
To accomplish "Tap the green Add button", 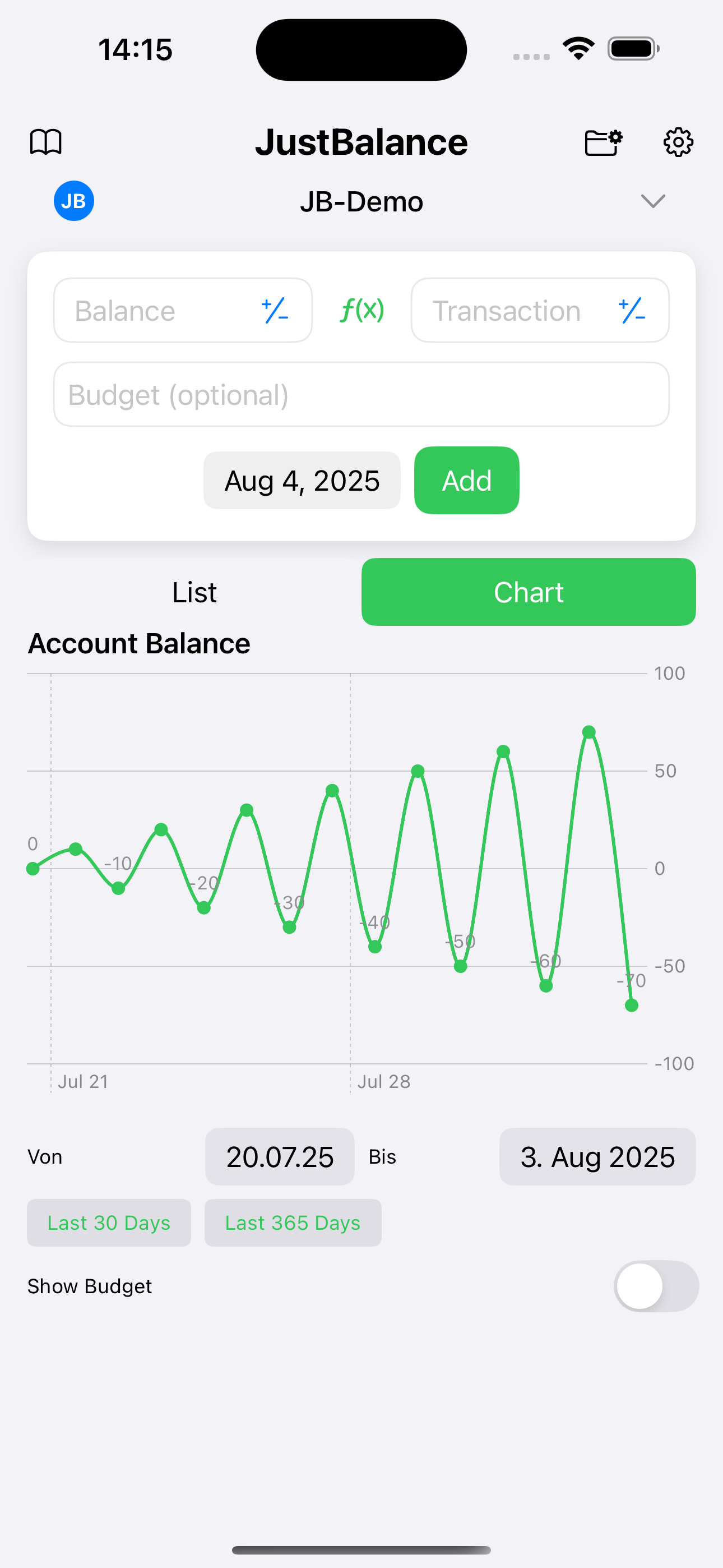I will (467, 481).
